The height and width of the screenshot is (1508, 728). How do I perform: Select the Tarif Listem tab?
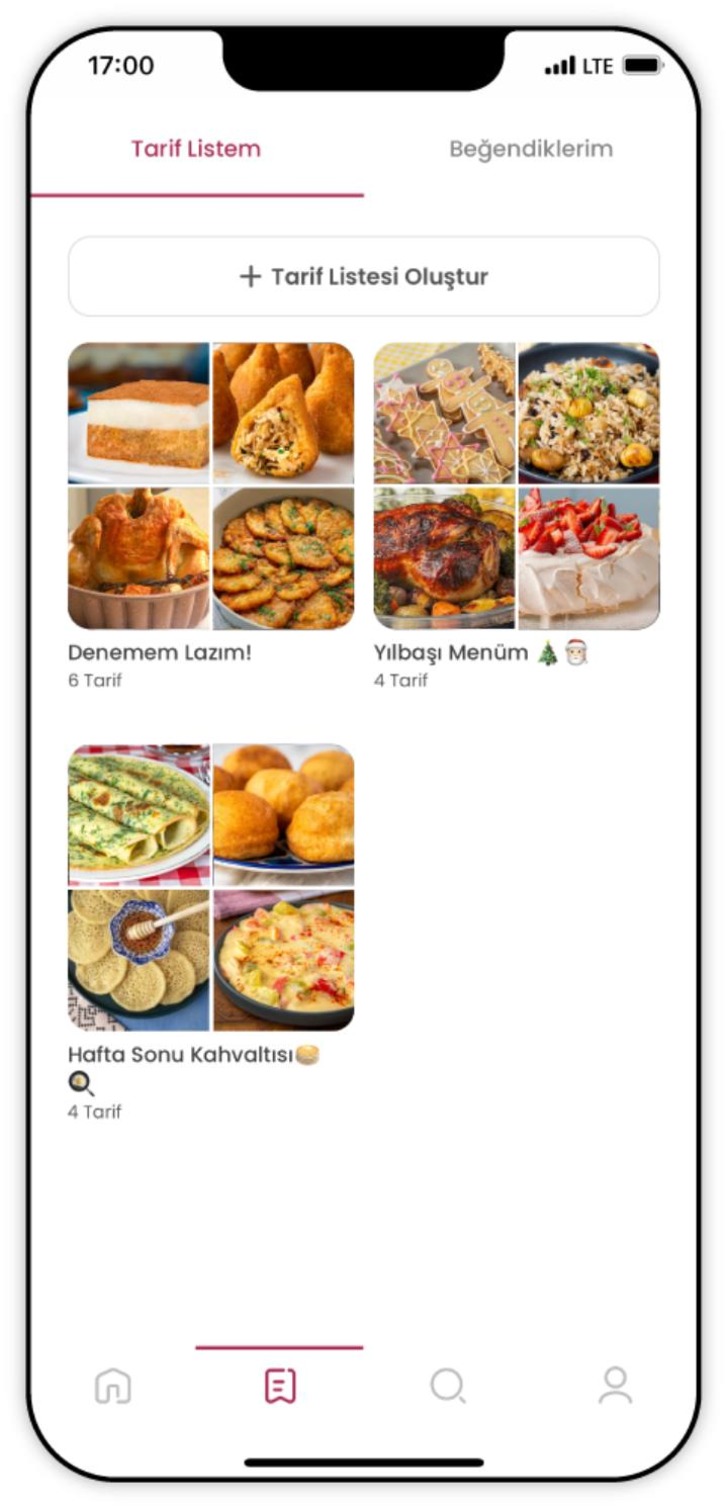tap(196, 149)
